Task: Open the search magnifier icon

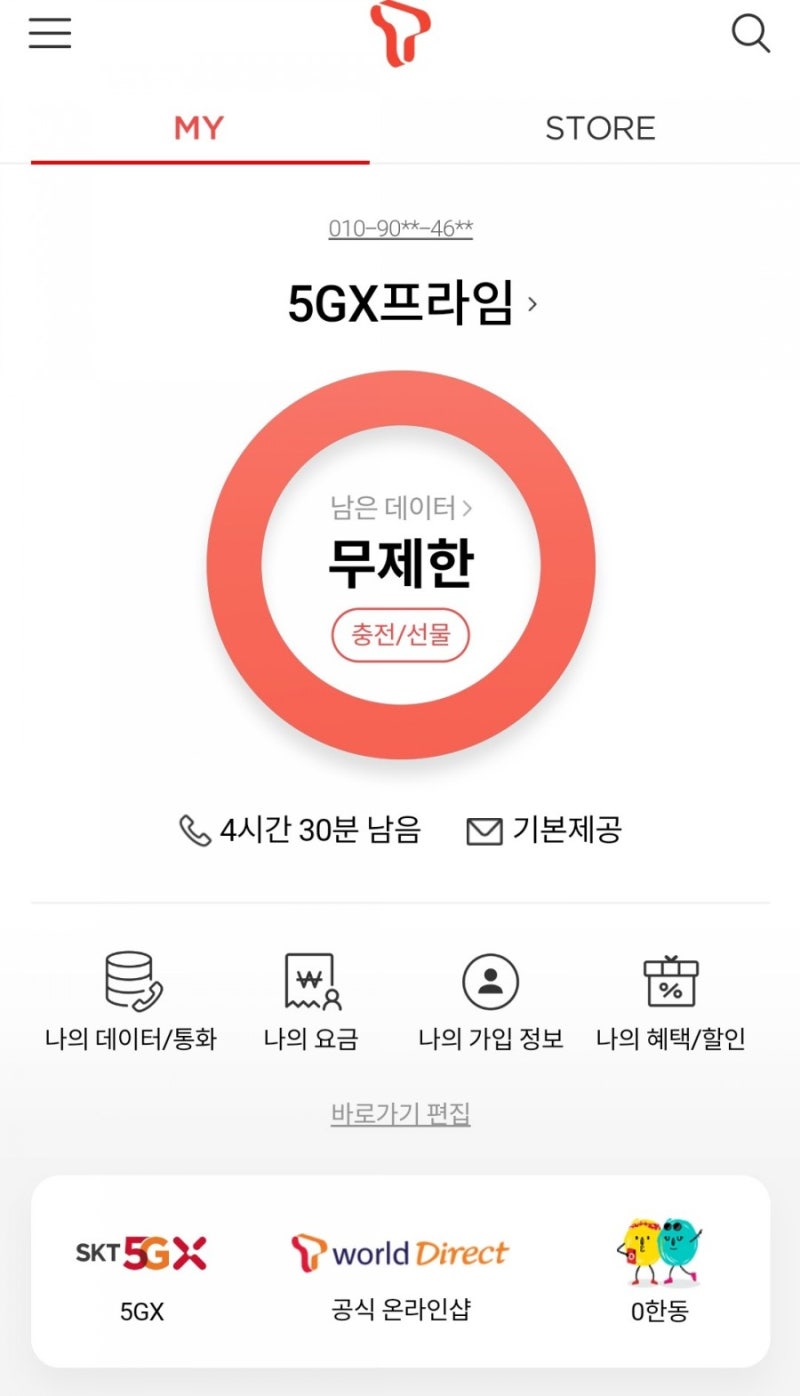Action: [751, 34]
